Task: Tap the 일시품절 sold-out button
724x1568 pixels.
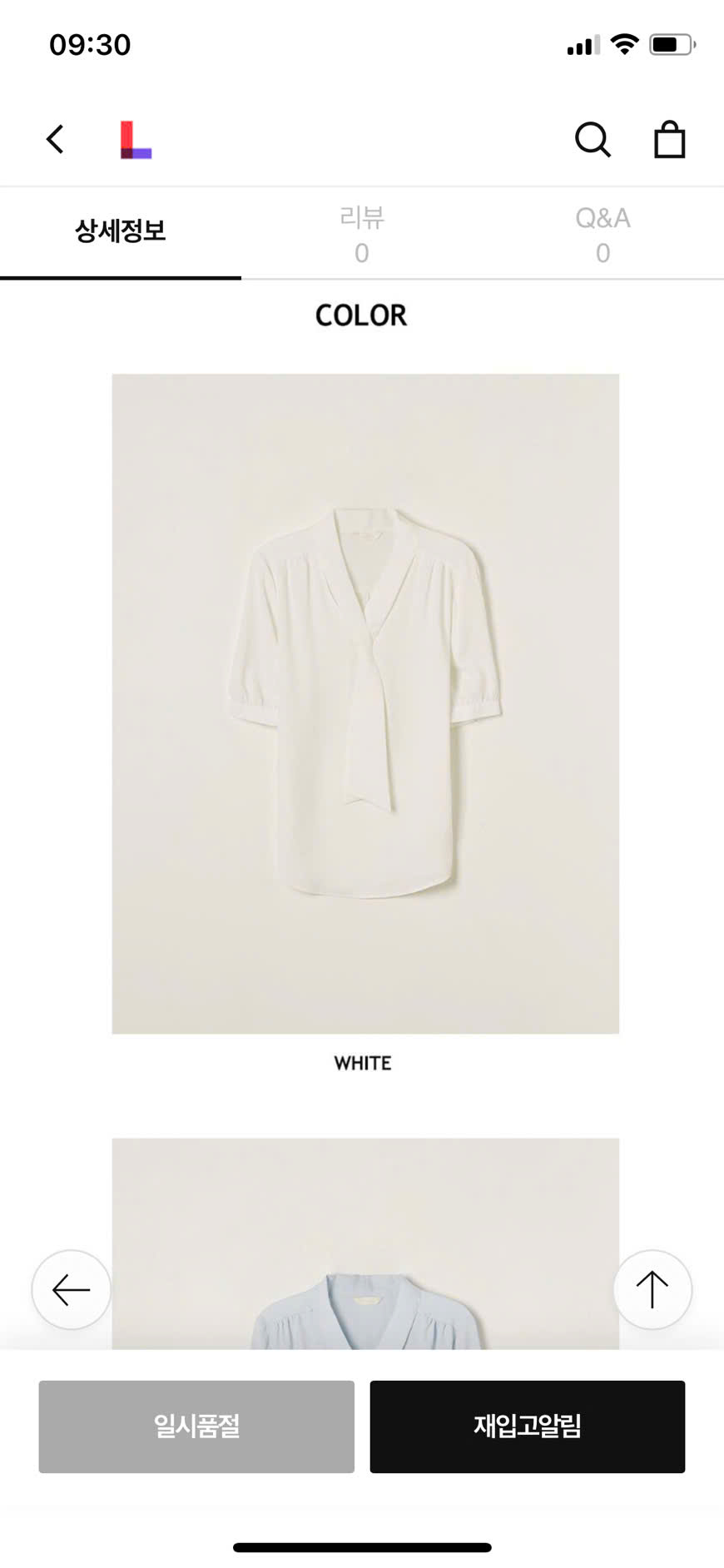Action: (x=196, y=1427)
